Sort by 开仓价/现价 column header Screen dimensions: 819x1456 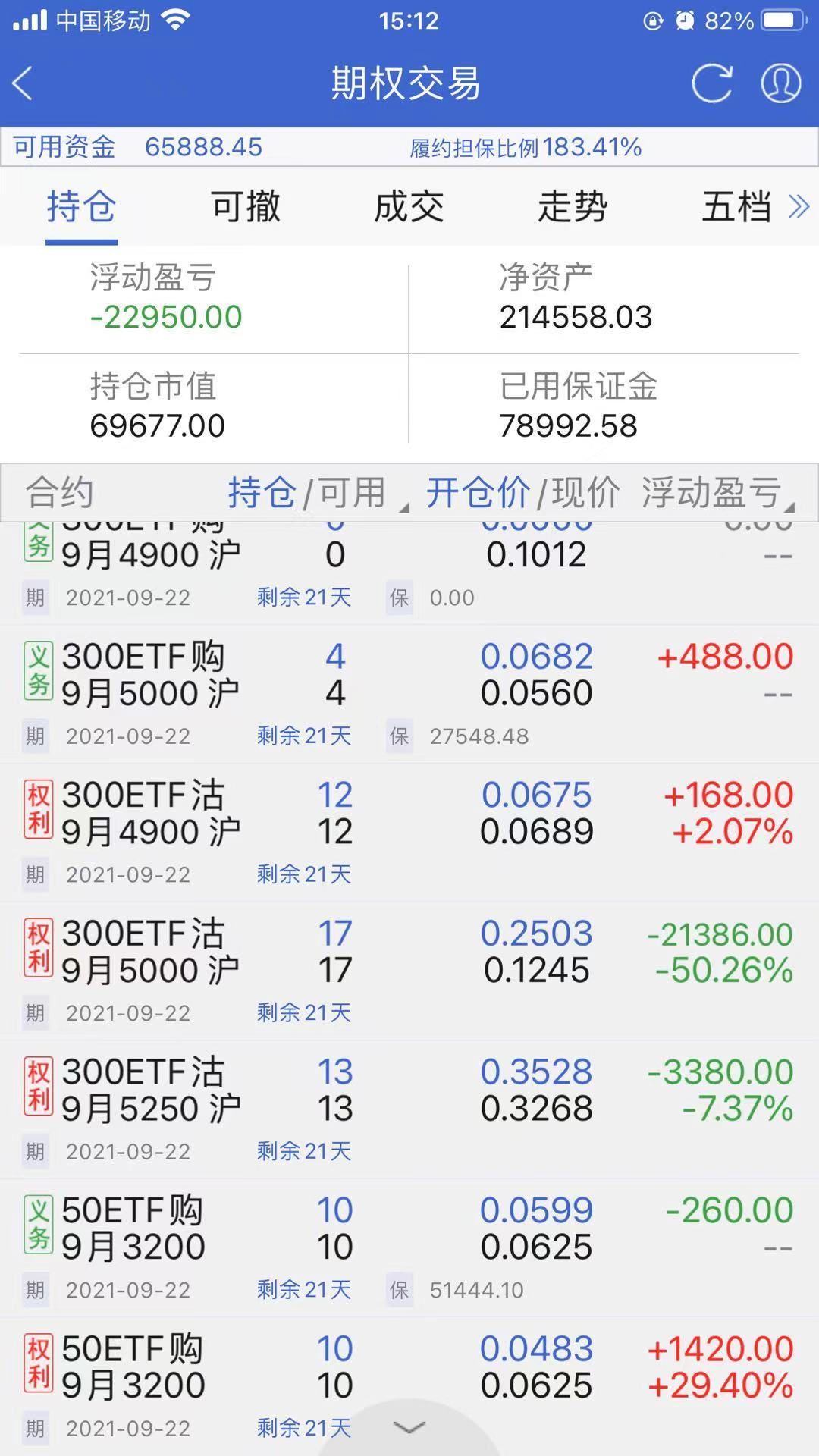[522, 493]
